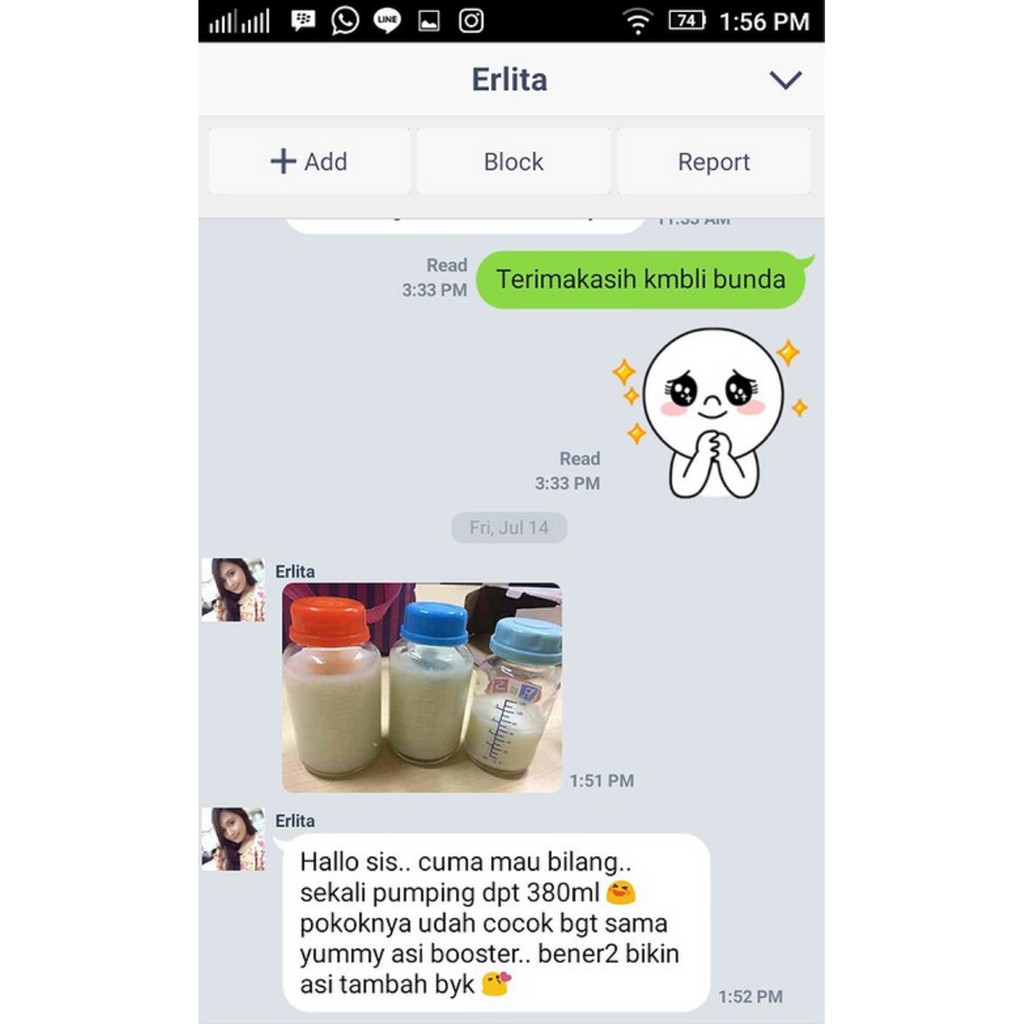Expand the chevron menu beside Erlita
The width and height of the screenshot is (1024, 1024).
[x=786, y=80]
